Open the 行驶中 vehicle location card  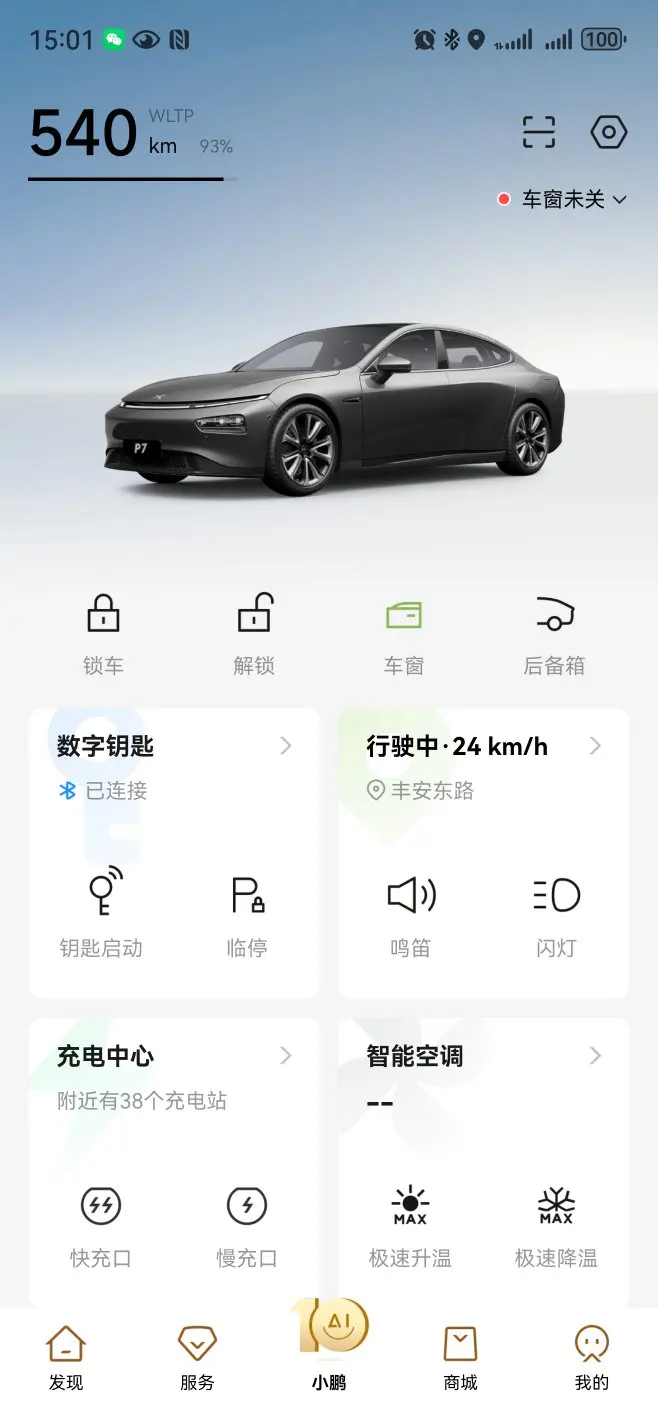pyautogui.click(x=484, y=746)
